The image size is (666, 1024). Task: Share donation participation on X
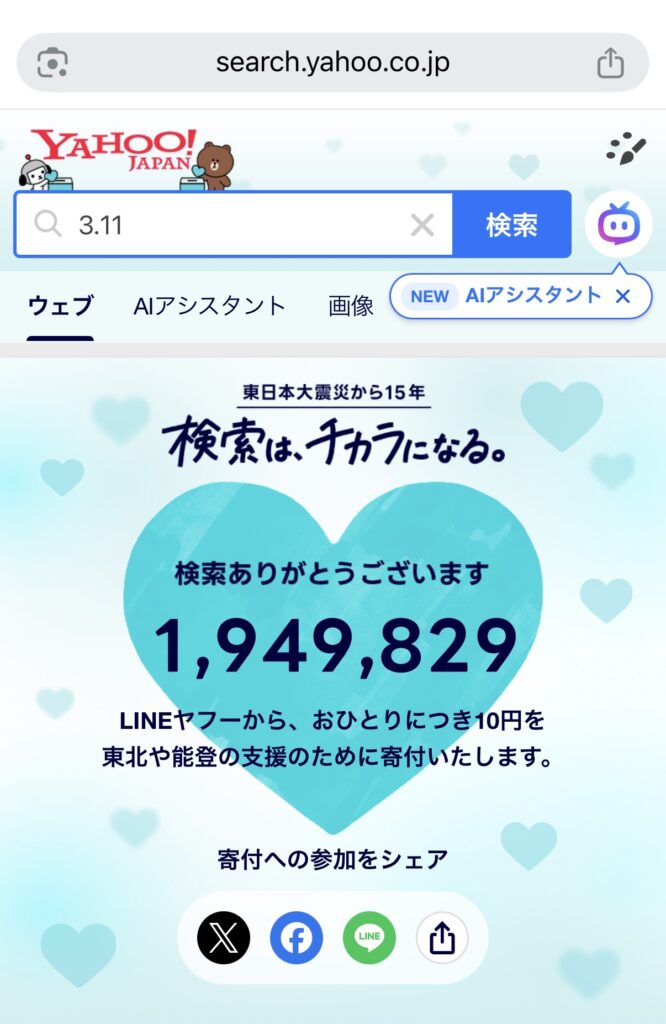point(223,938)
